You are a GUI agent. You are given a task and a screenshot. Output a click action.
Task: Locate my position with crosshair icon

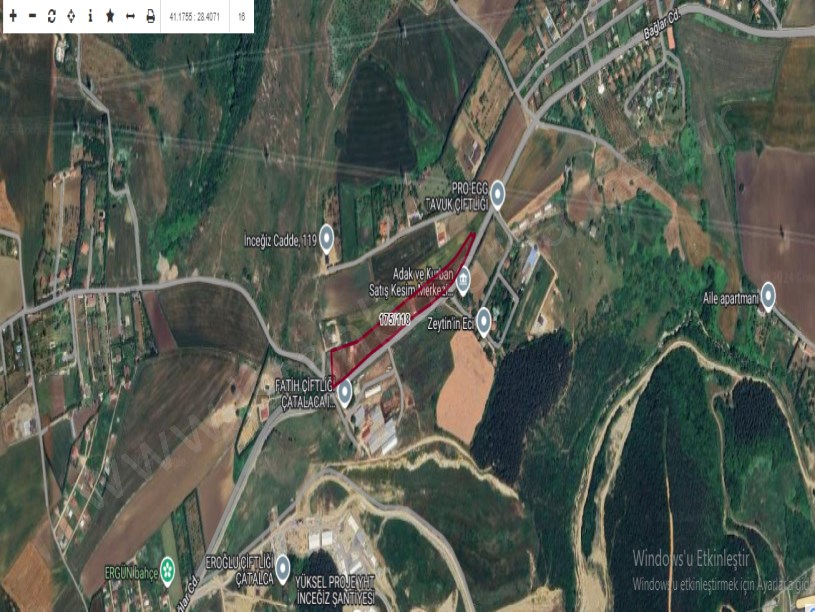(x=71, y=17)
